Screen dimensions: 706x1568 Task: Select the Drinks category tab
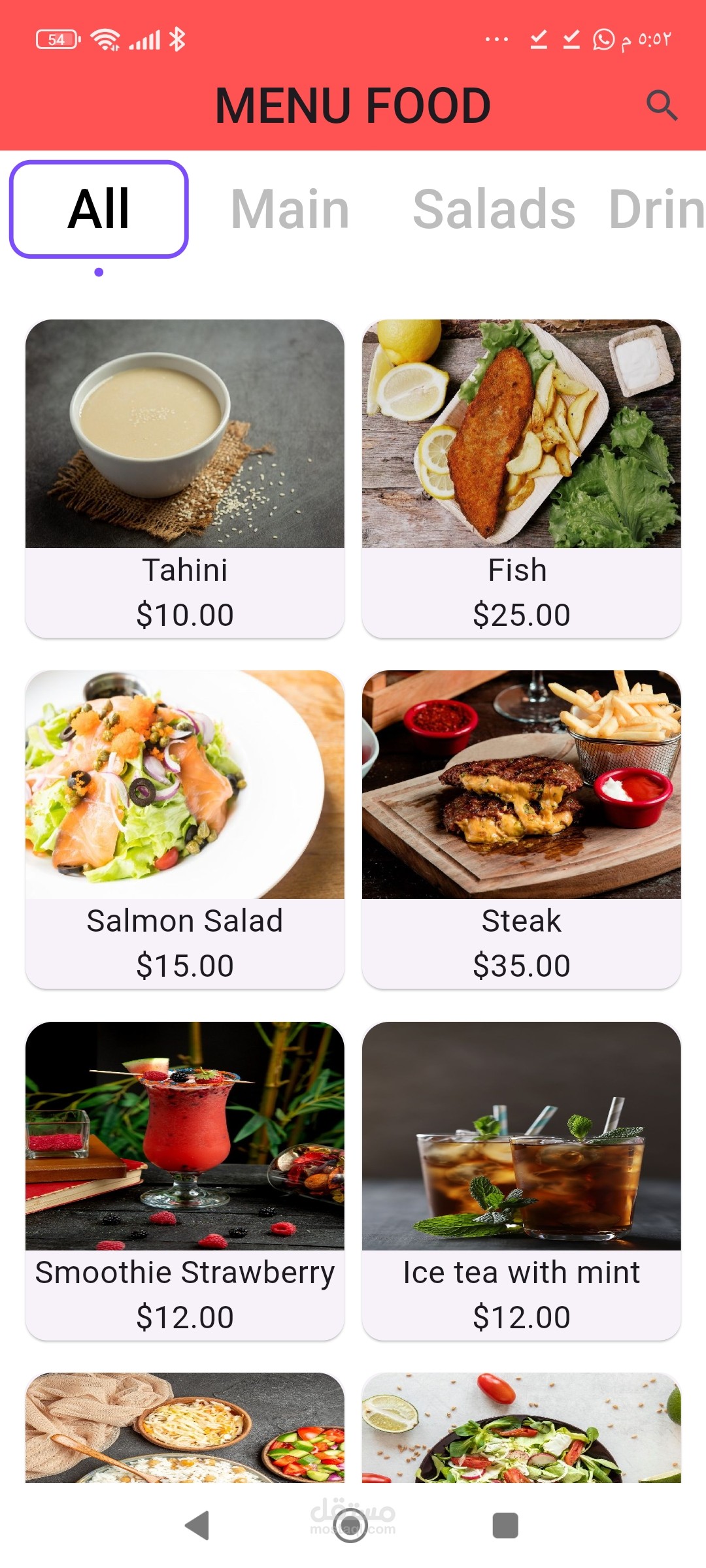pos(654,208)
